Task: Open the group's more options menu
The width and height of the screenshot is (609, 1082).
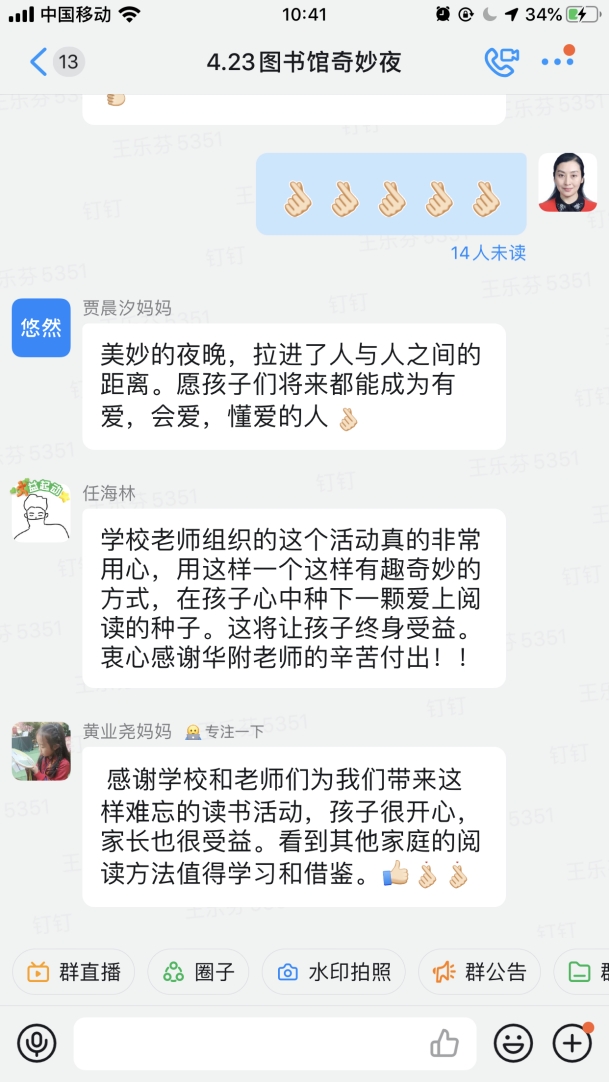Action: point(557,62)
